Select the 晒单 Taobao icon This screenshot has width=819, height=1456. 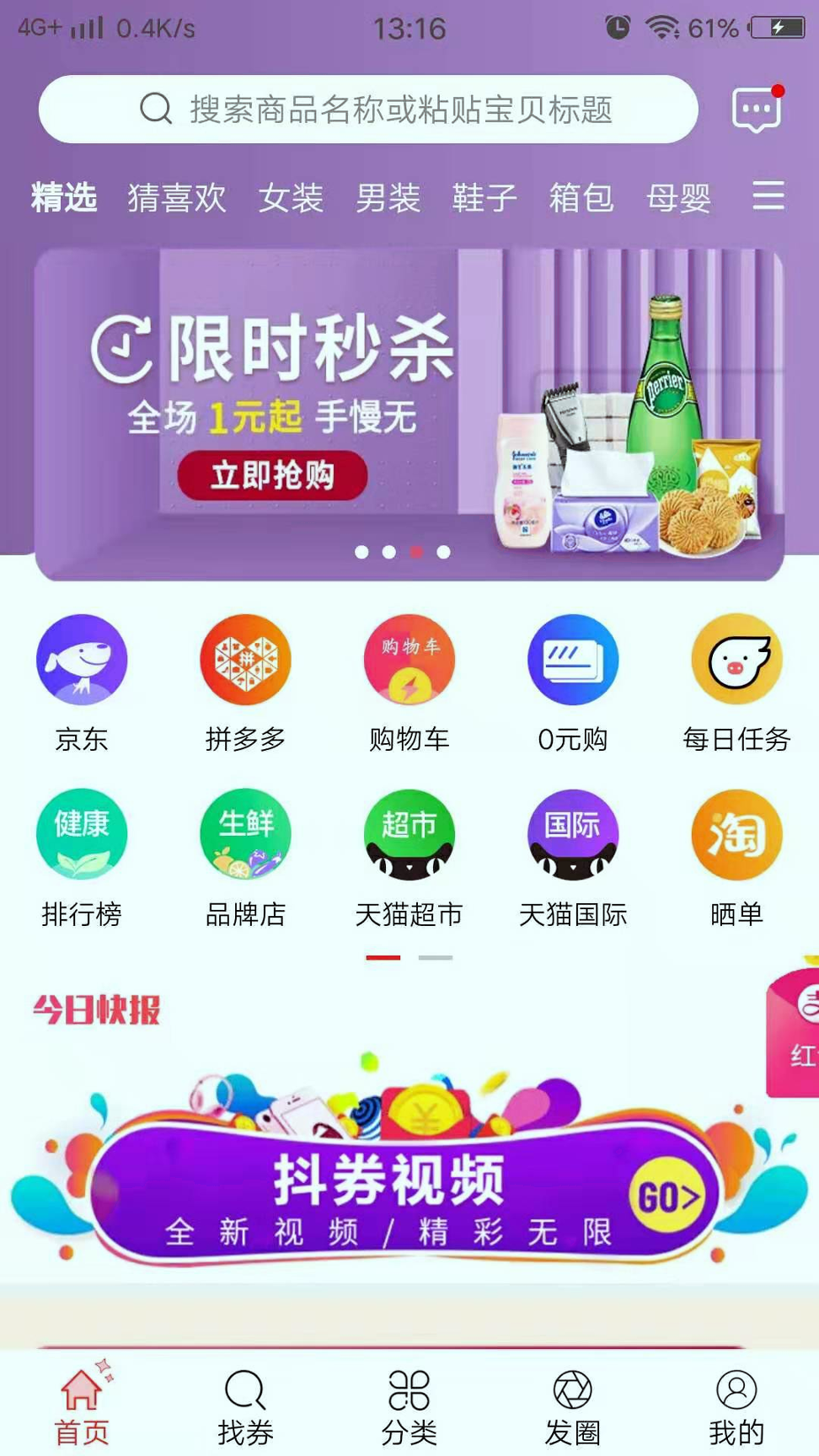point(736,834)
